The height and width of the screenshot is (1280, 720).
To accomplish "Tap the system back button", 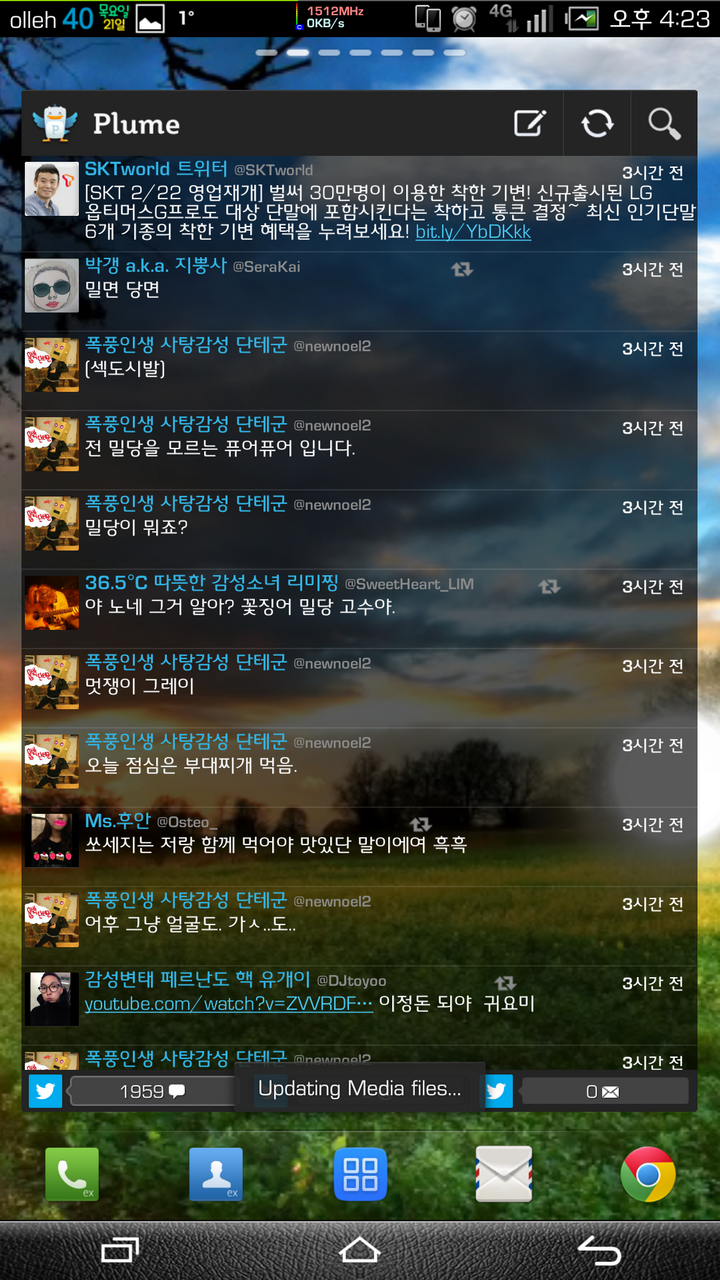I will click(599, 1250).
